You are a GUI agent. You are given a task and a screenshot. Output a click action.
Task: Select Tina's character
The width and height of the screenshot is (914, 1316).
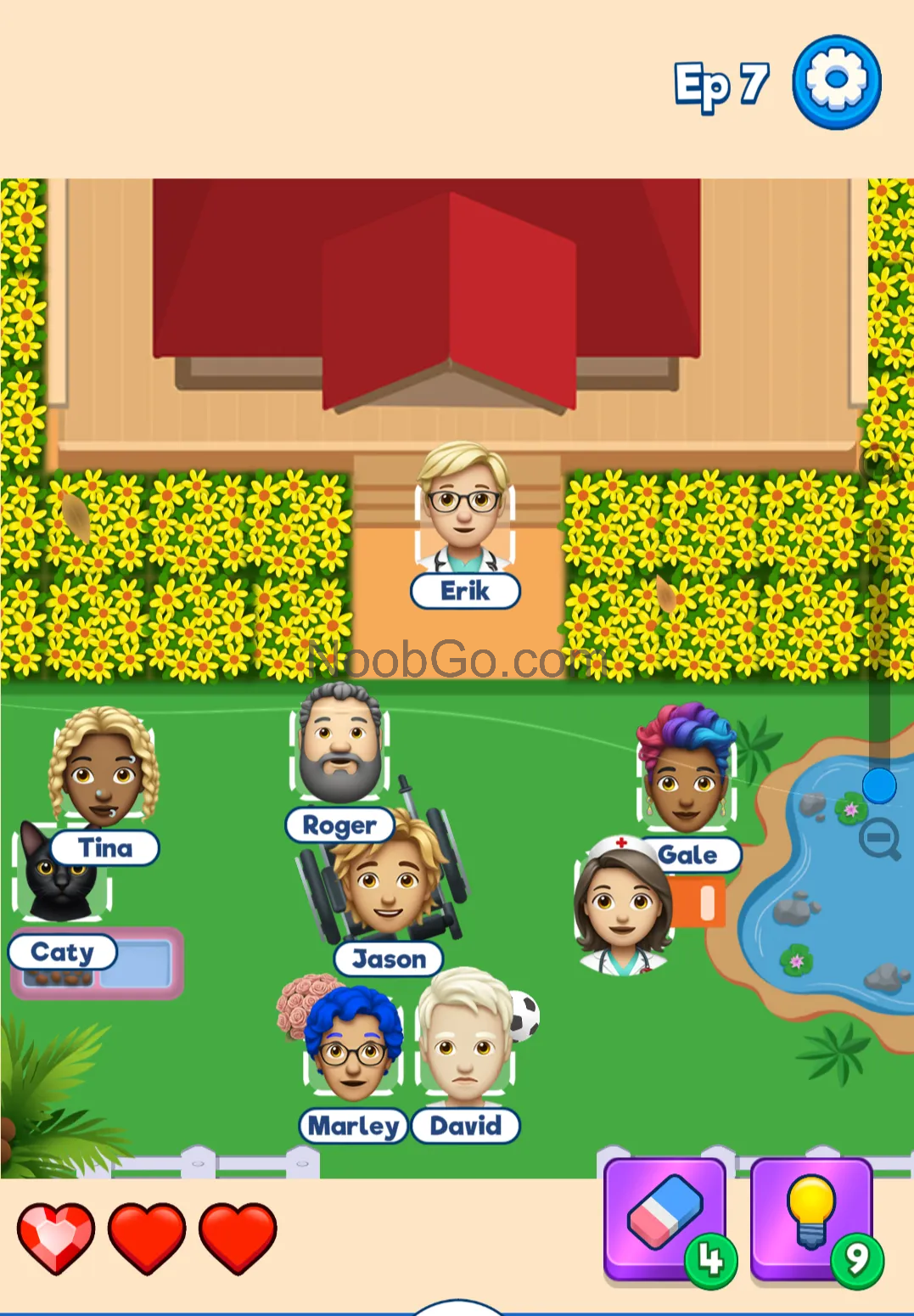point(103,769)
